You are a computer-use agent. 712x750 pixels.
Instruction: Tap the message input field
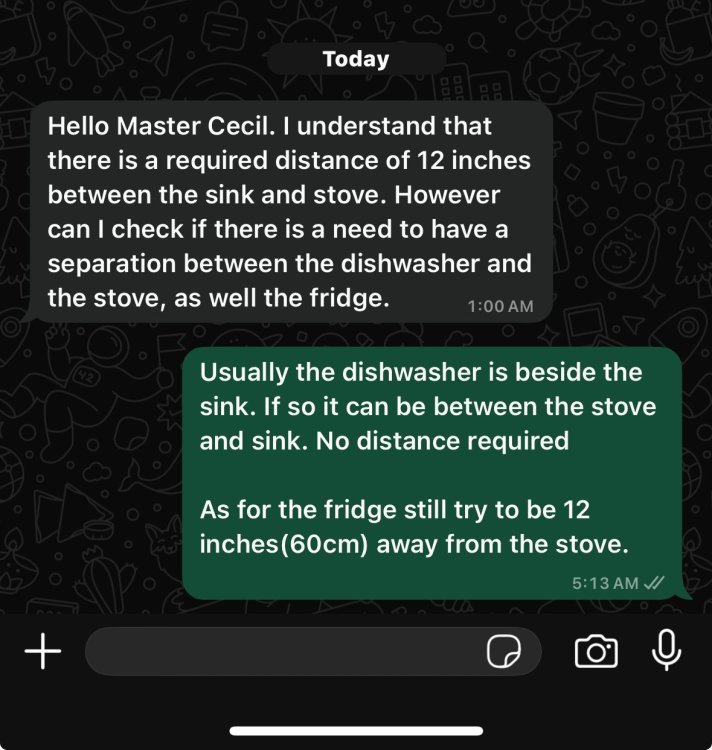click(x=280, y=652)
